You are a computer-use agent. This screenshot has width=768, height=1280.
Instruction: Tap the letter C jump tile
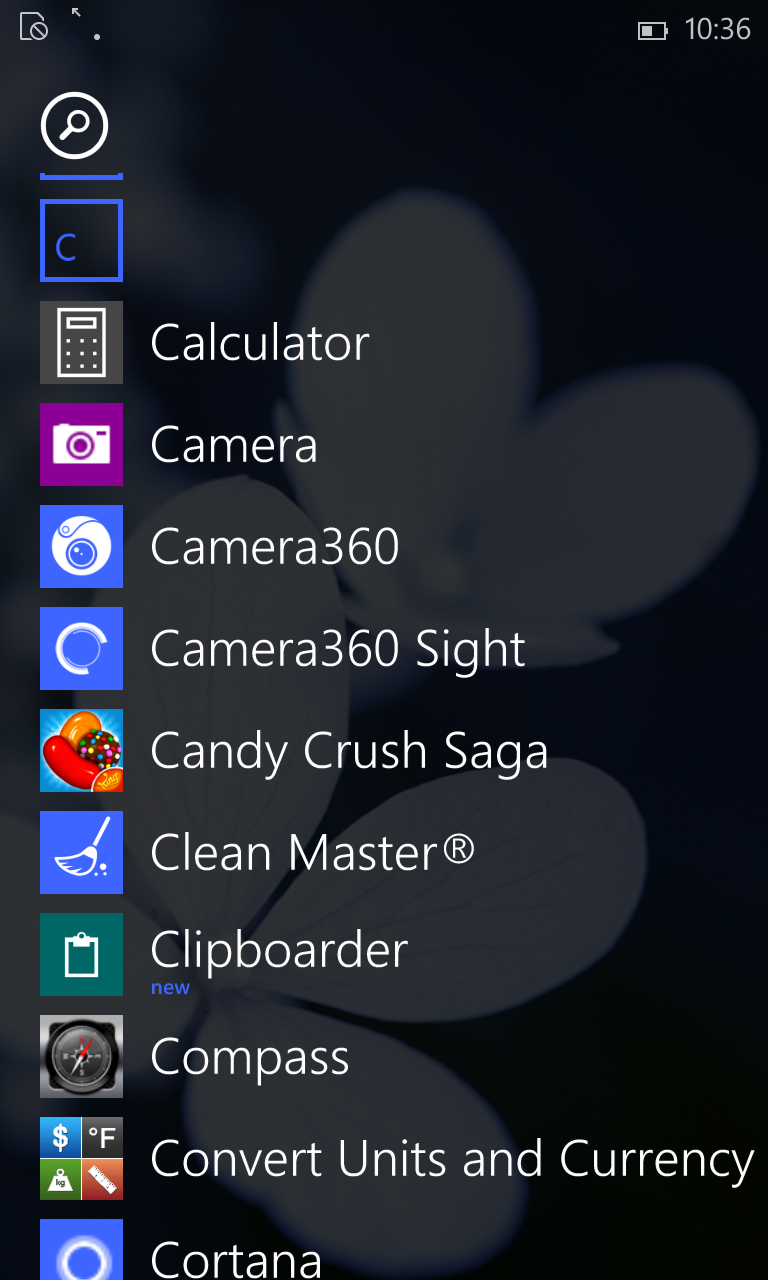(x=81, y=241)
